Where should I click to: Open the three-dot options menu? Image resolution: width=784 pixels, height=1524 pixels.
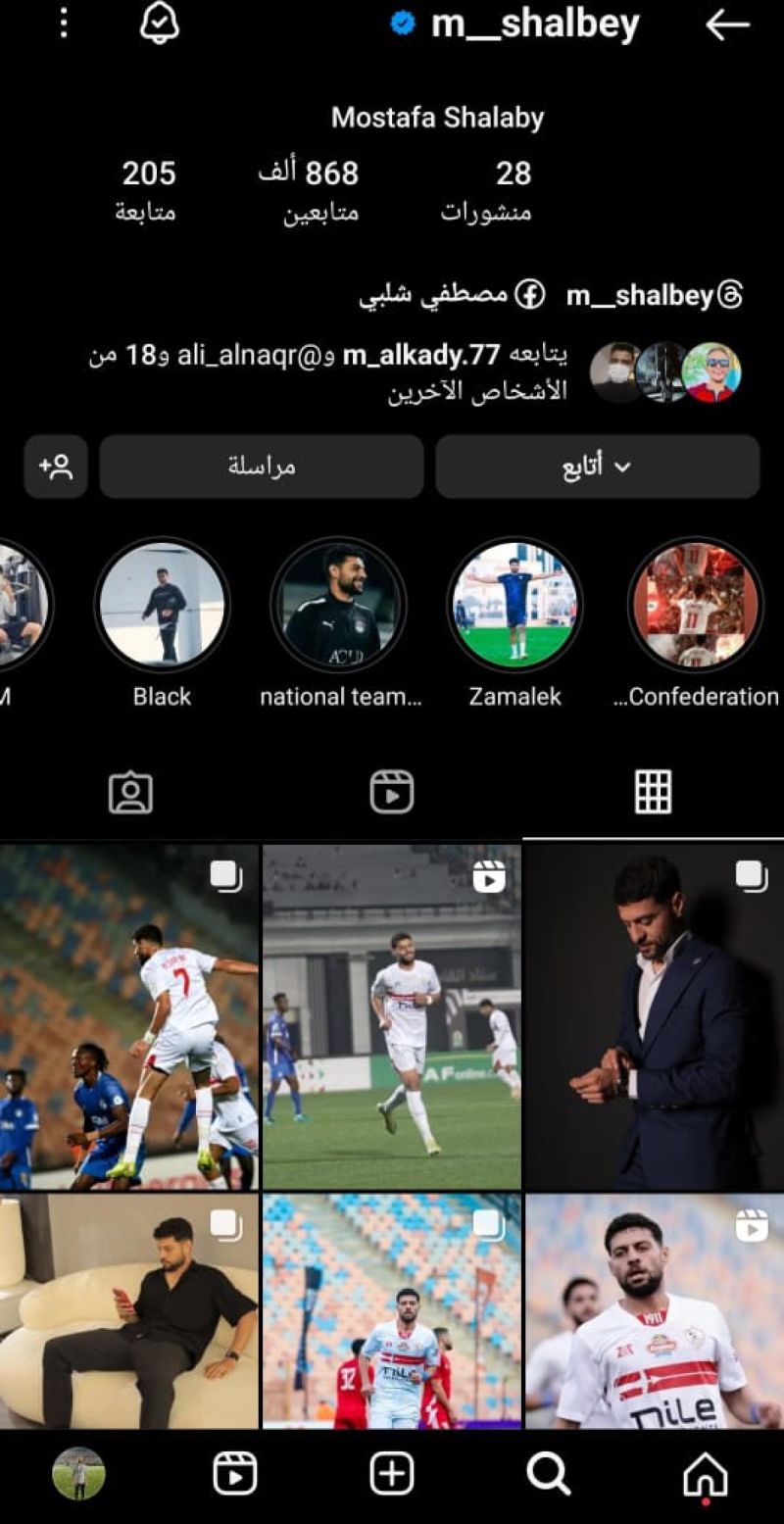65,23
